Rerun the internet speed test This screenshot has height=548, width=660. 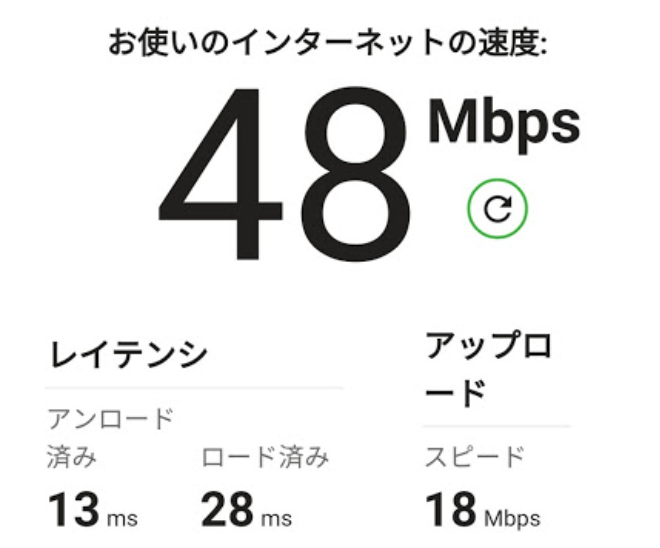pos(497,208)
